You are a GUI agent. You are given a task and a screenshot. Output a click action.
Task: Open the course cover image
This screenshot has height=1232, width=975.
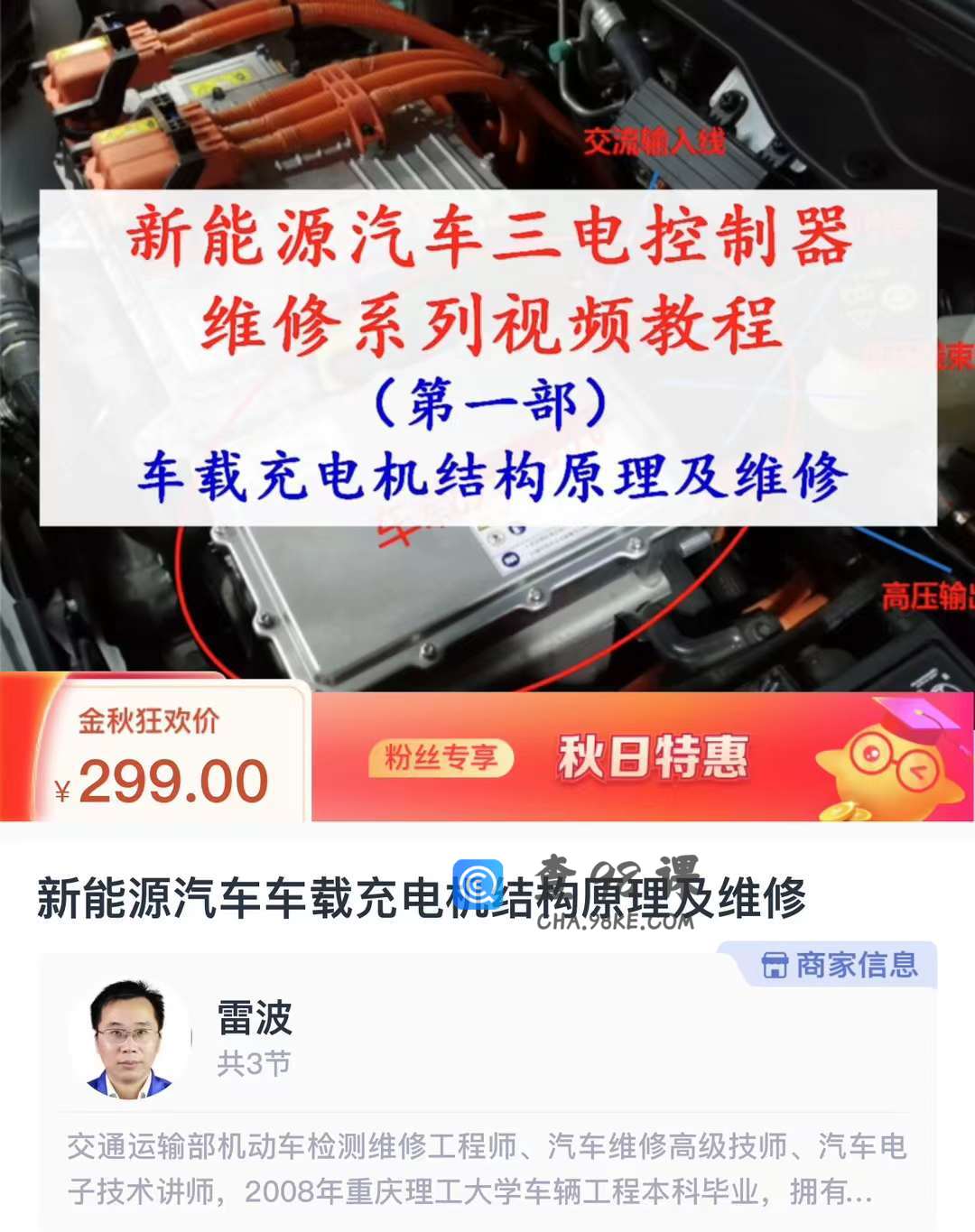coord(487,343)
